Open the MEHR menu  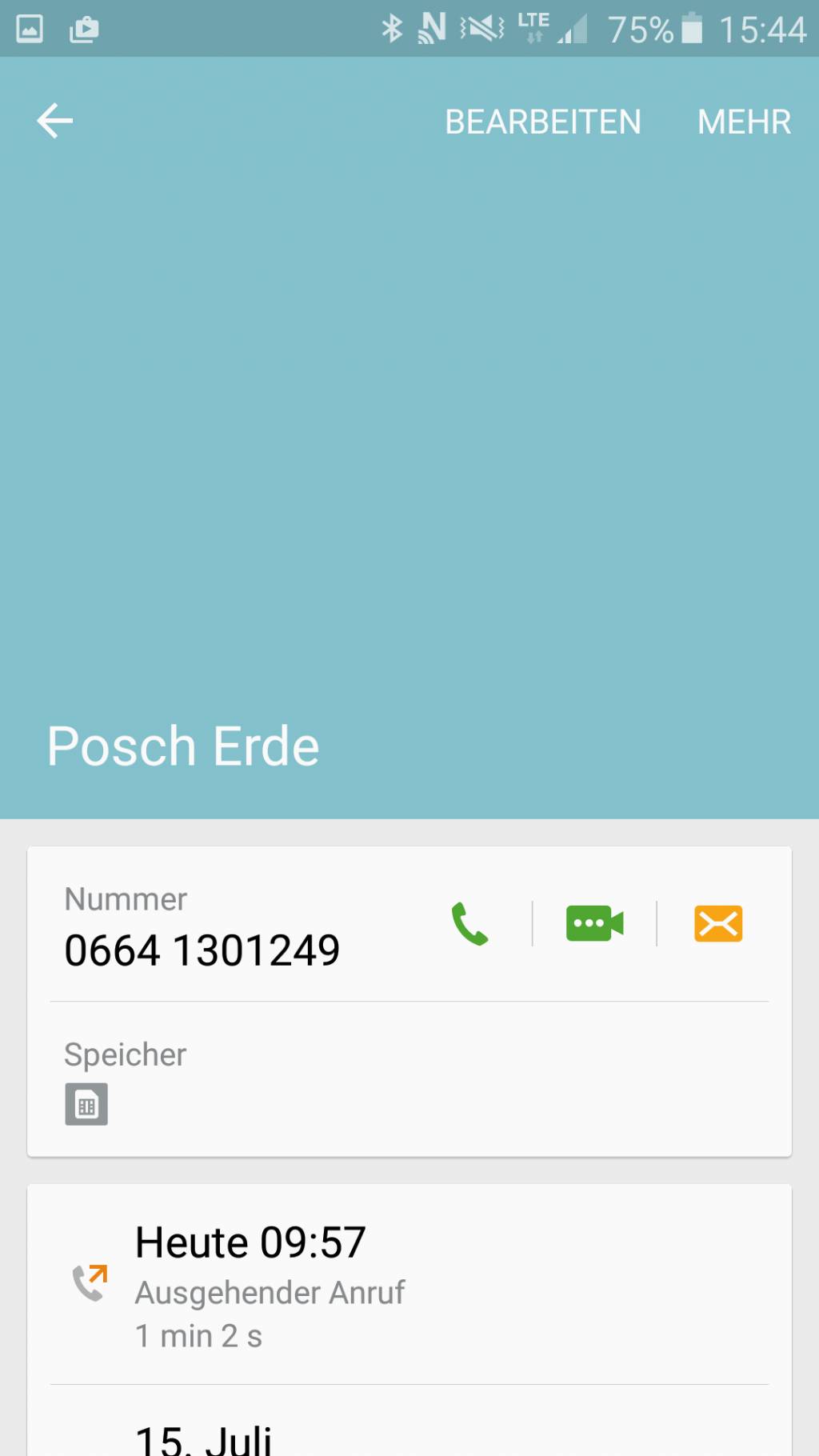point(744,122)
